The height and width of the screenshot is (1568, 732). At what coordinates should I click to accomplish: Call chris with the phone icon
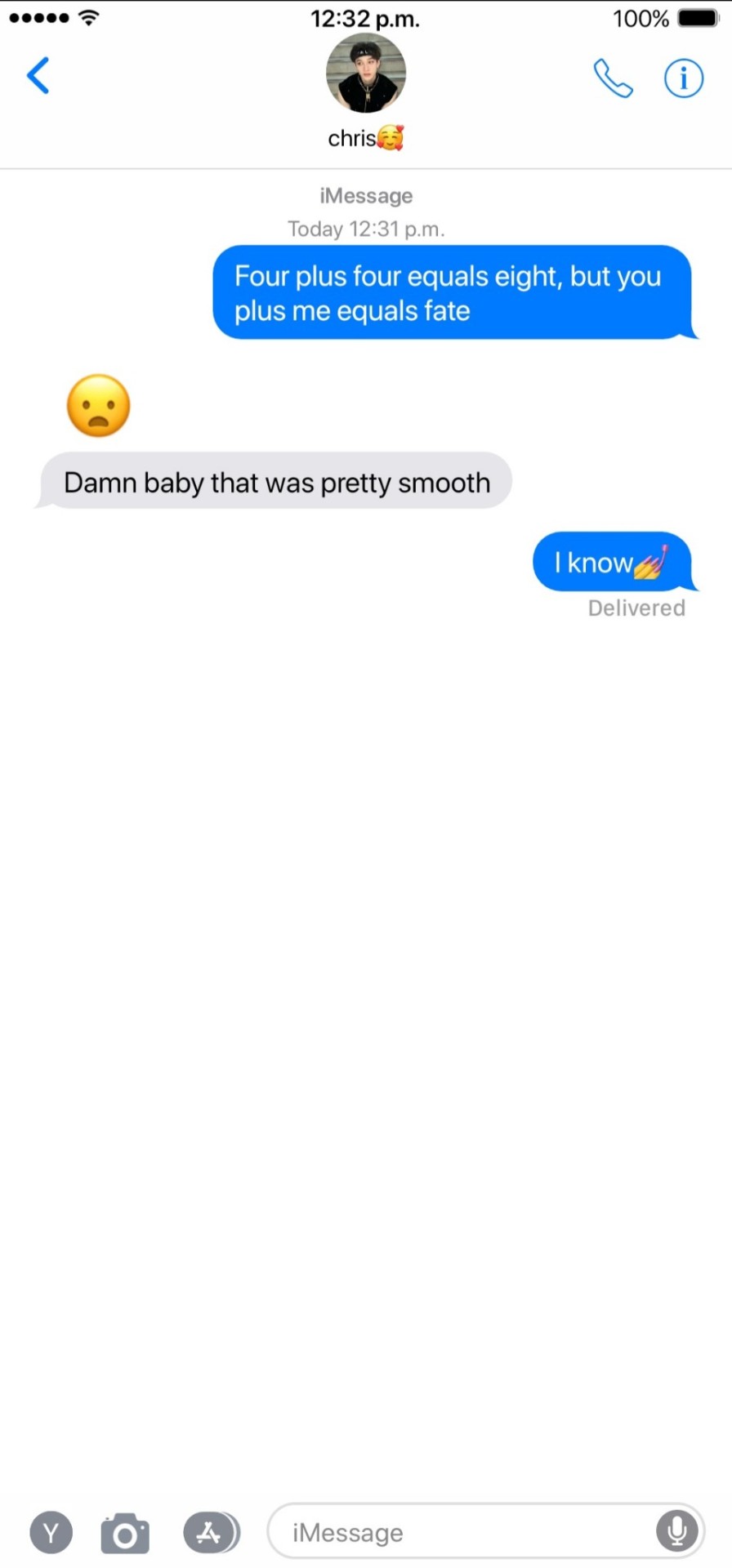click(613, 78)
